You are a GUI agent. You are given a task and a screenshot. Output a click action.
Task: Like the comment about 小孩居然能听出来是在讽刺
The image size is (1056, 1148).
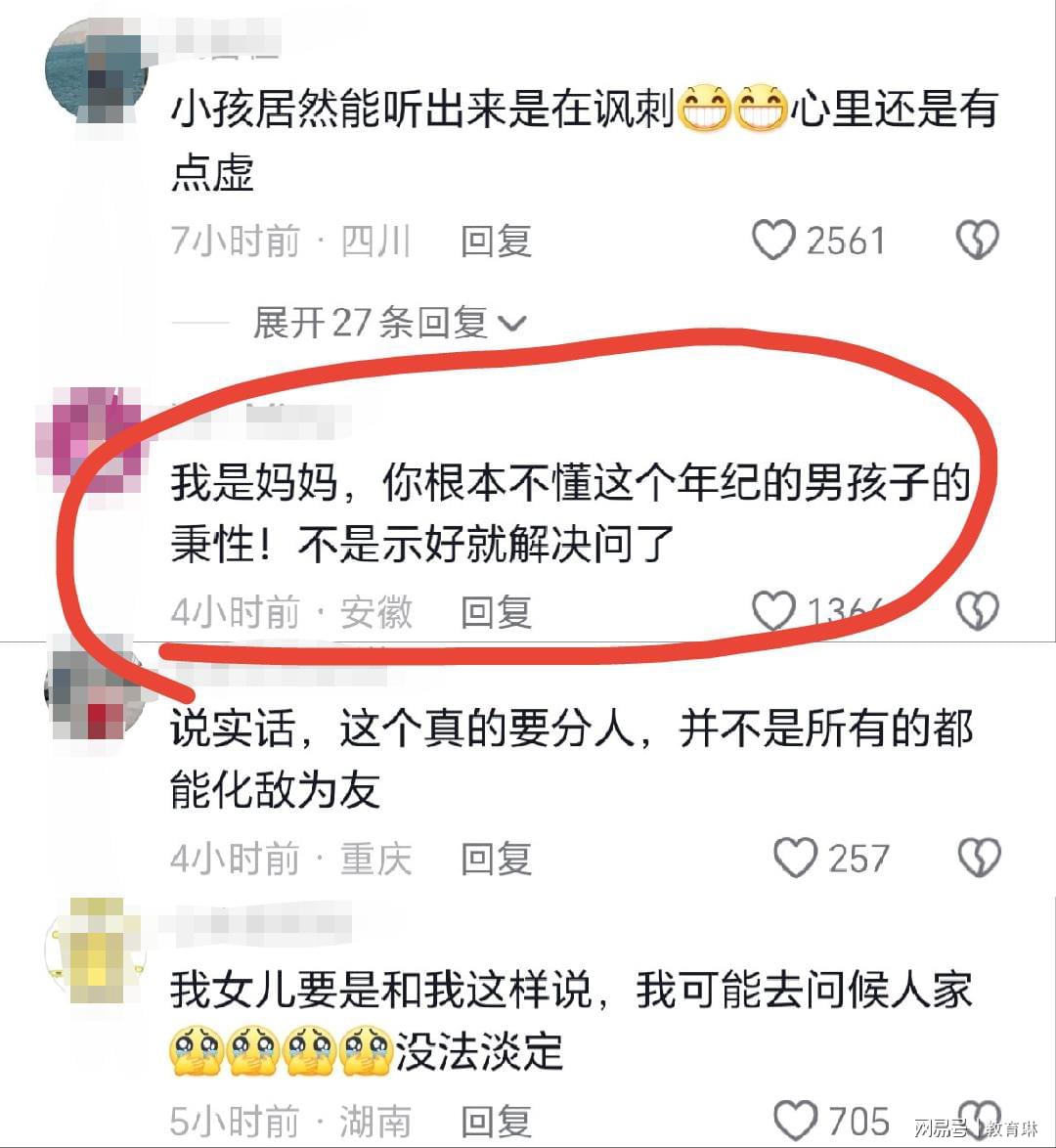[774, 241]
